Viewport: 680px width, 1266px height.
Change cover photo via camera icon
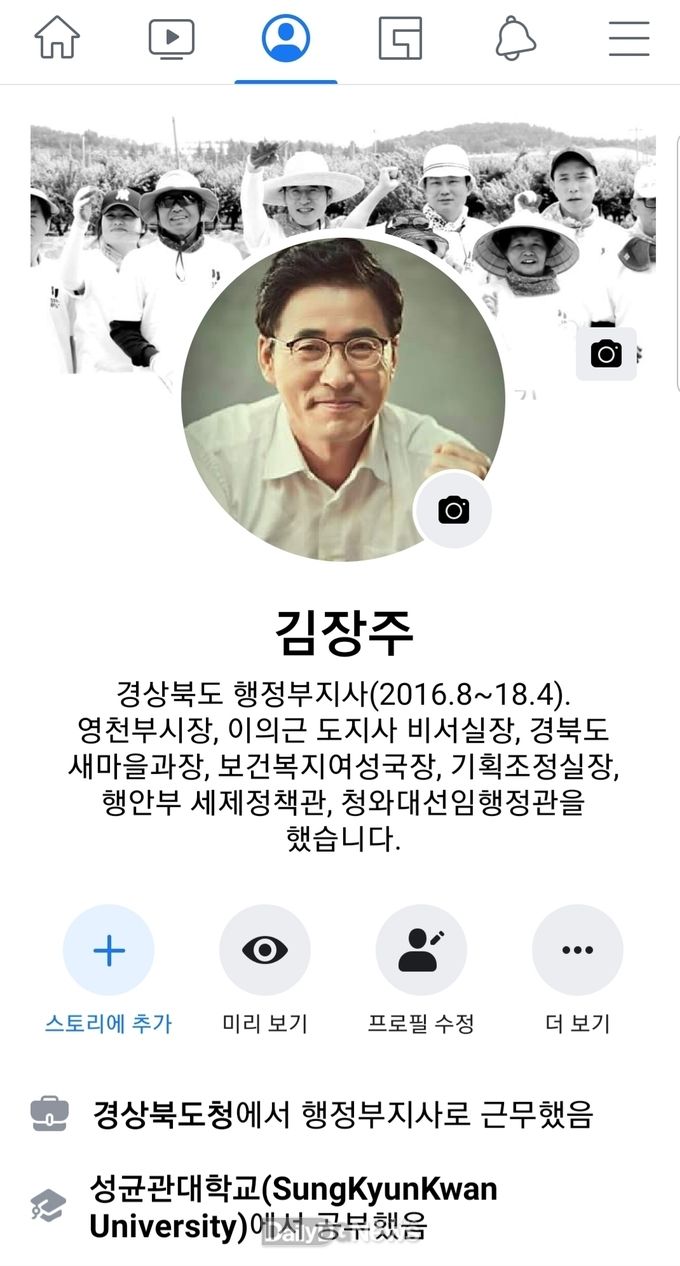(606, 354)
